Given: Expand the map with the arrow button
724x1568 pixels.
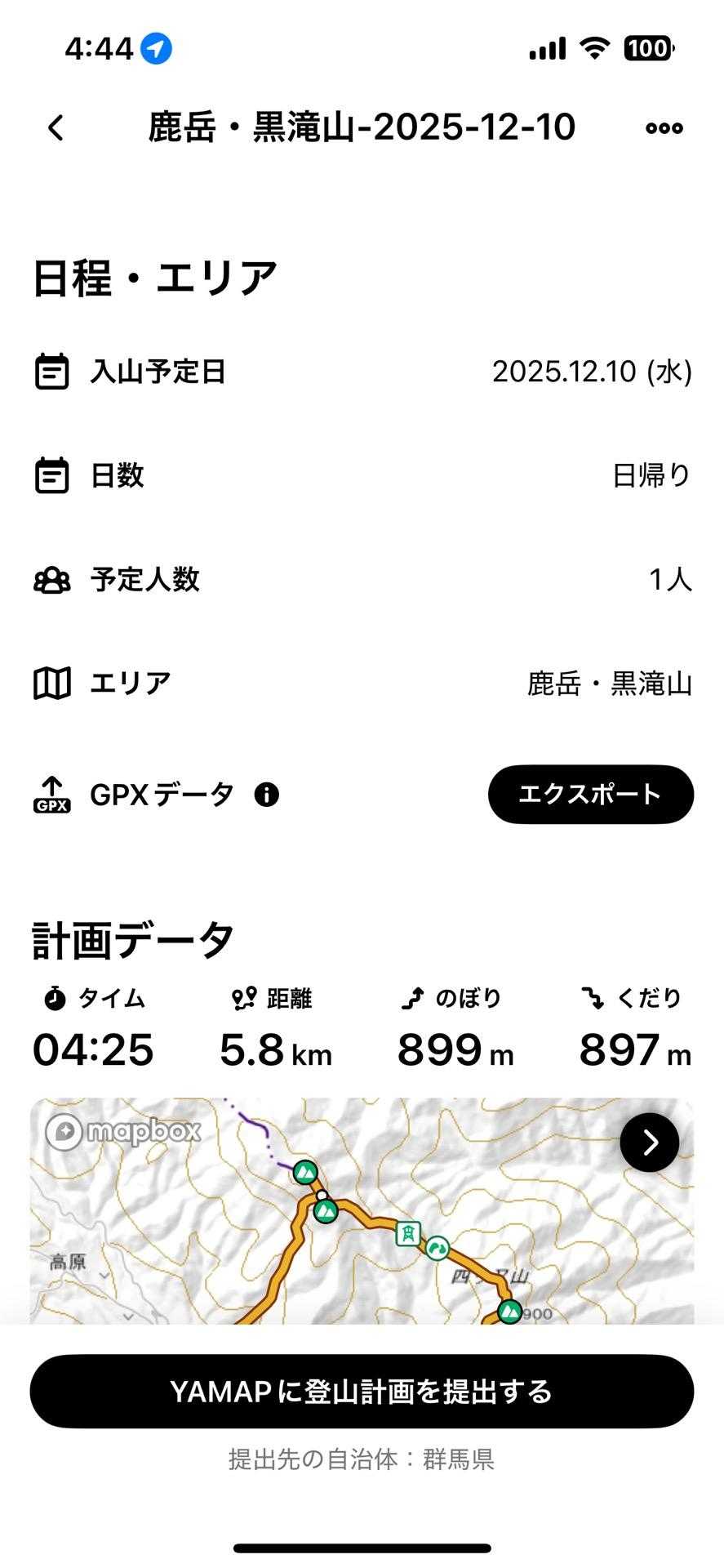Looking at the screenshot, I should (649, 1143).
